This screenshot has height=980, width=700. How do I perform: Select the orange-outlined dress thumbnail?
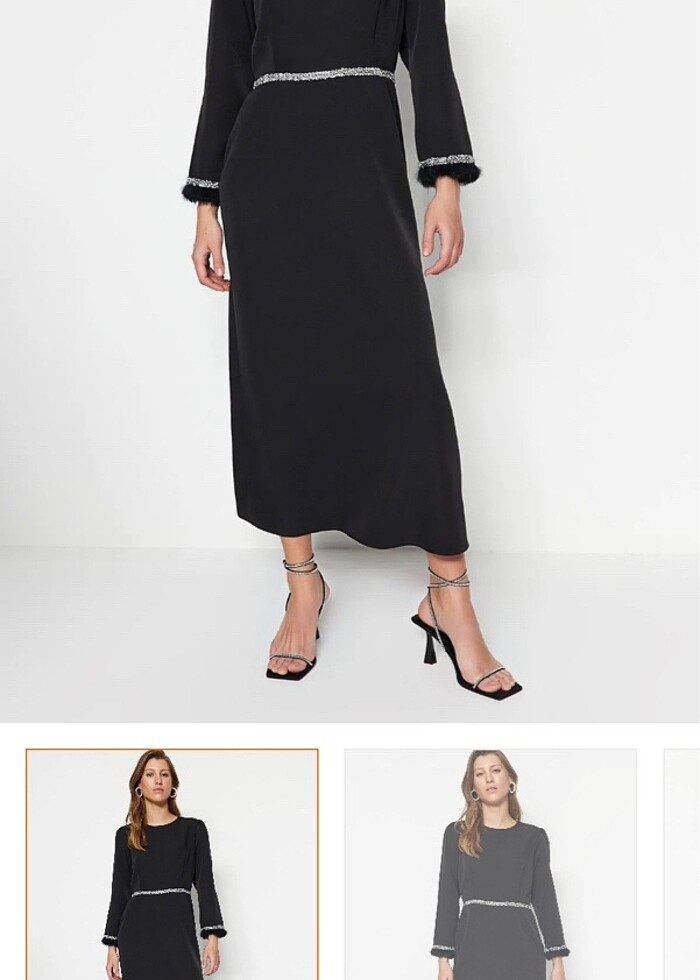(x=172, y=864)
